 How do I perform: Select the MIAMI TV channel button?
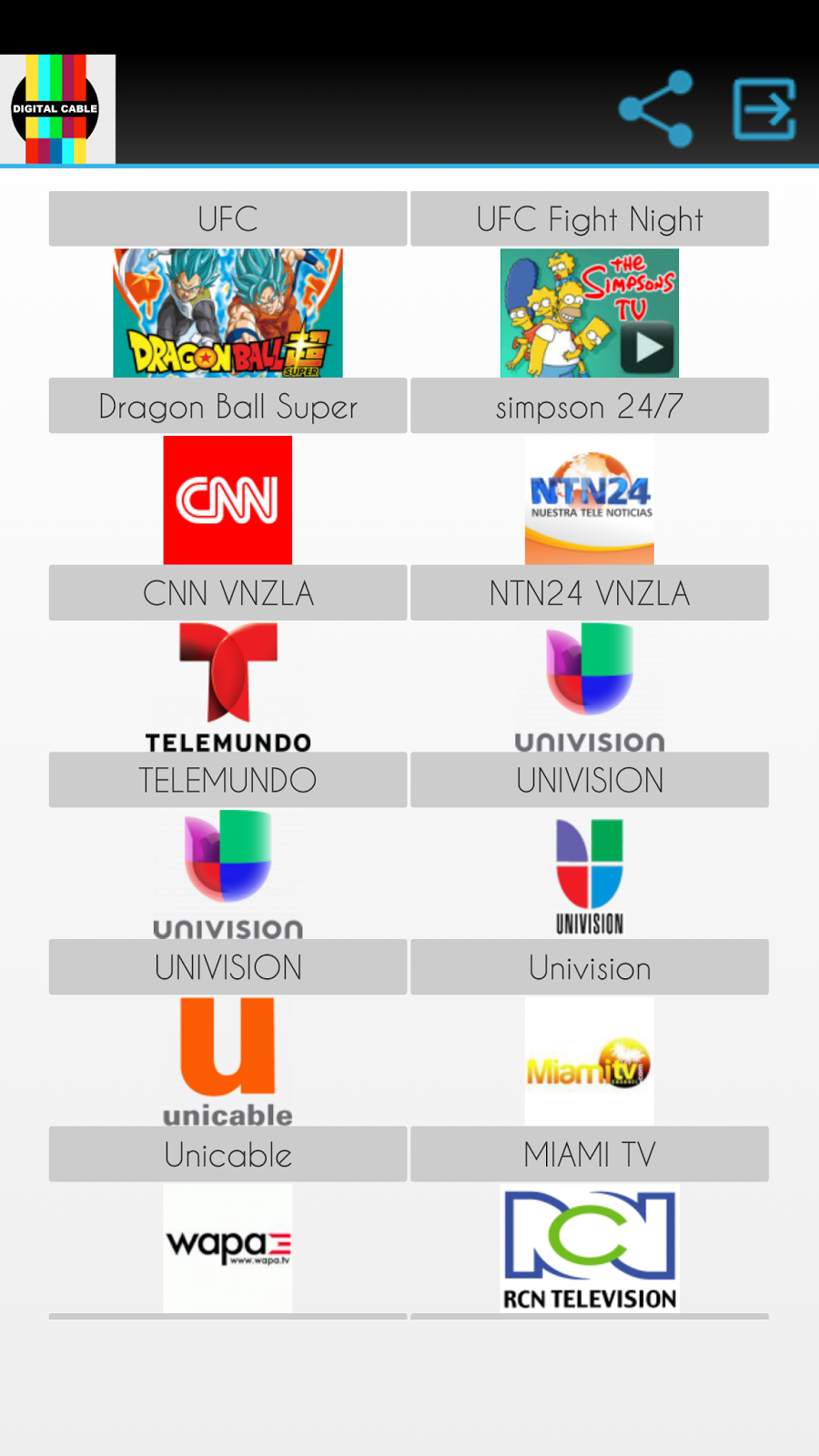(x=589, y=1154)
